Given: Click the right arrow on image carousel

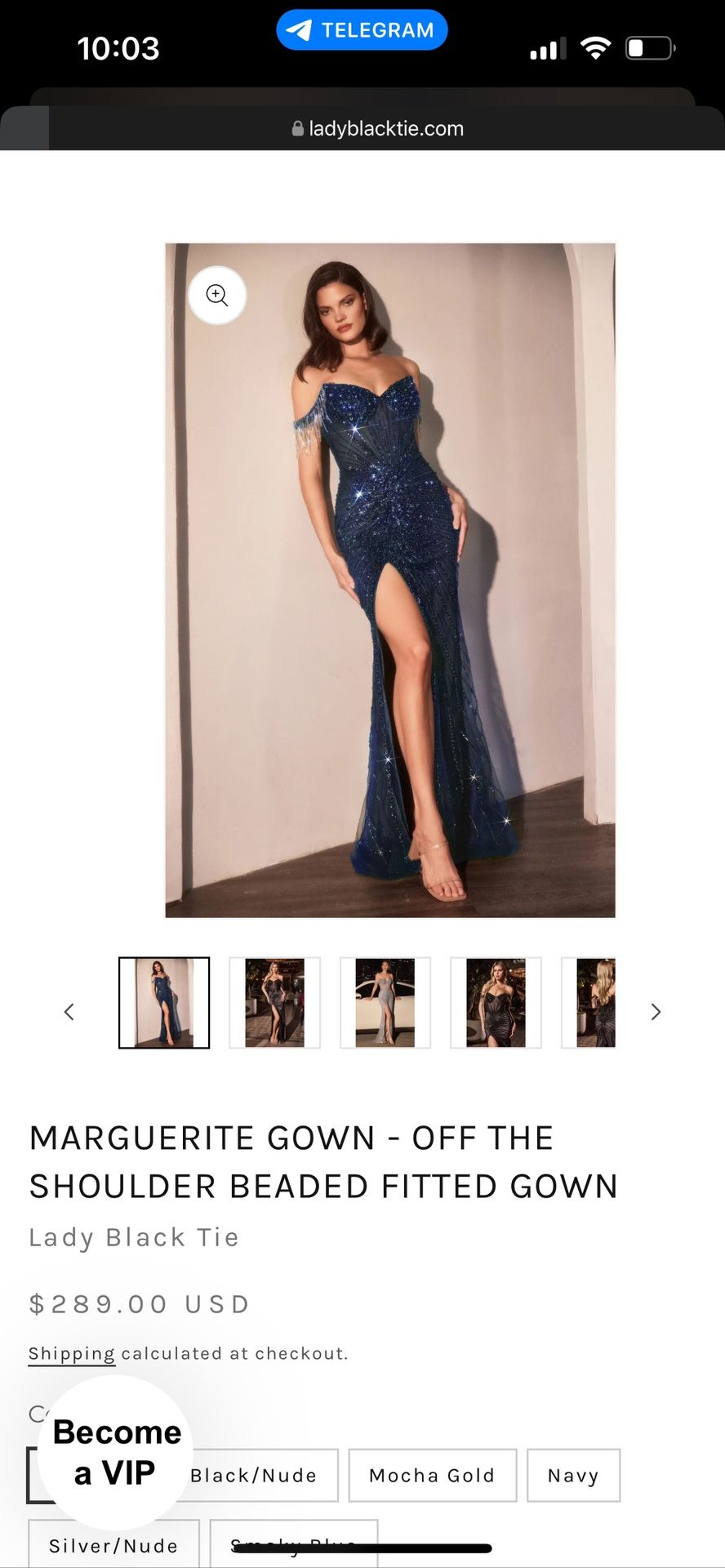Looking at the screenshot, I should [x=656, y=1011].
